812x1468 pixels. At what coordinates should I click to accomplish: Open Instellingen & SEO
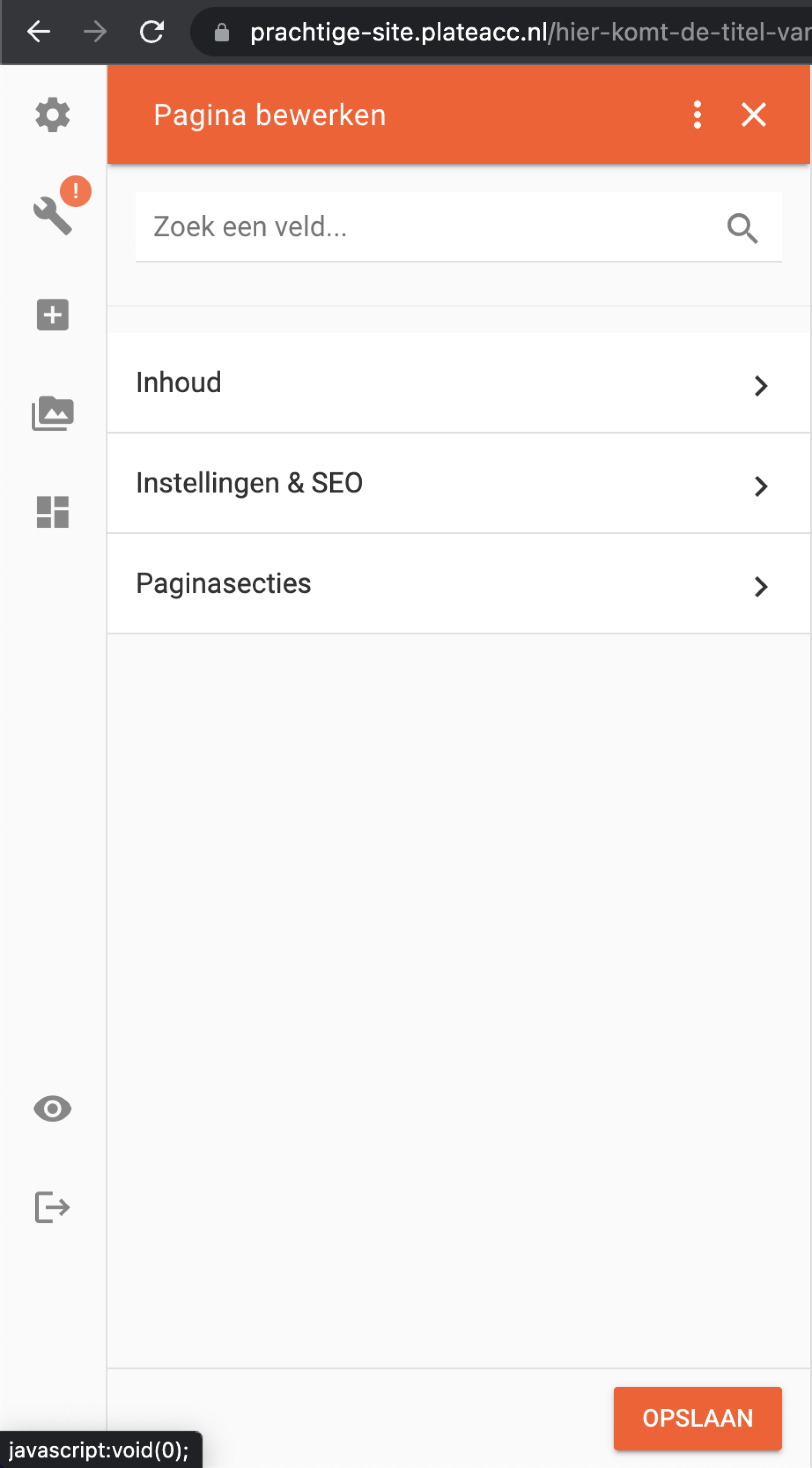458,483
